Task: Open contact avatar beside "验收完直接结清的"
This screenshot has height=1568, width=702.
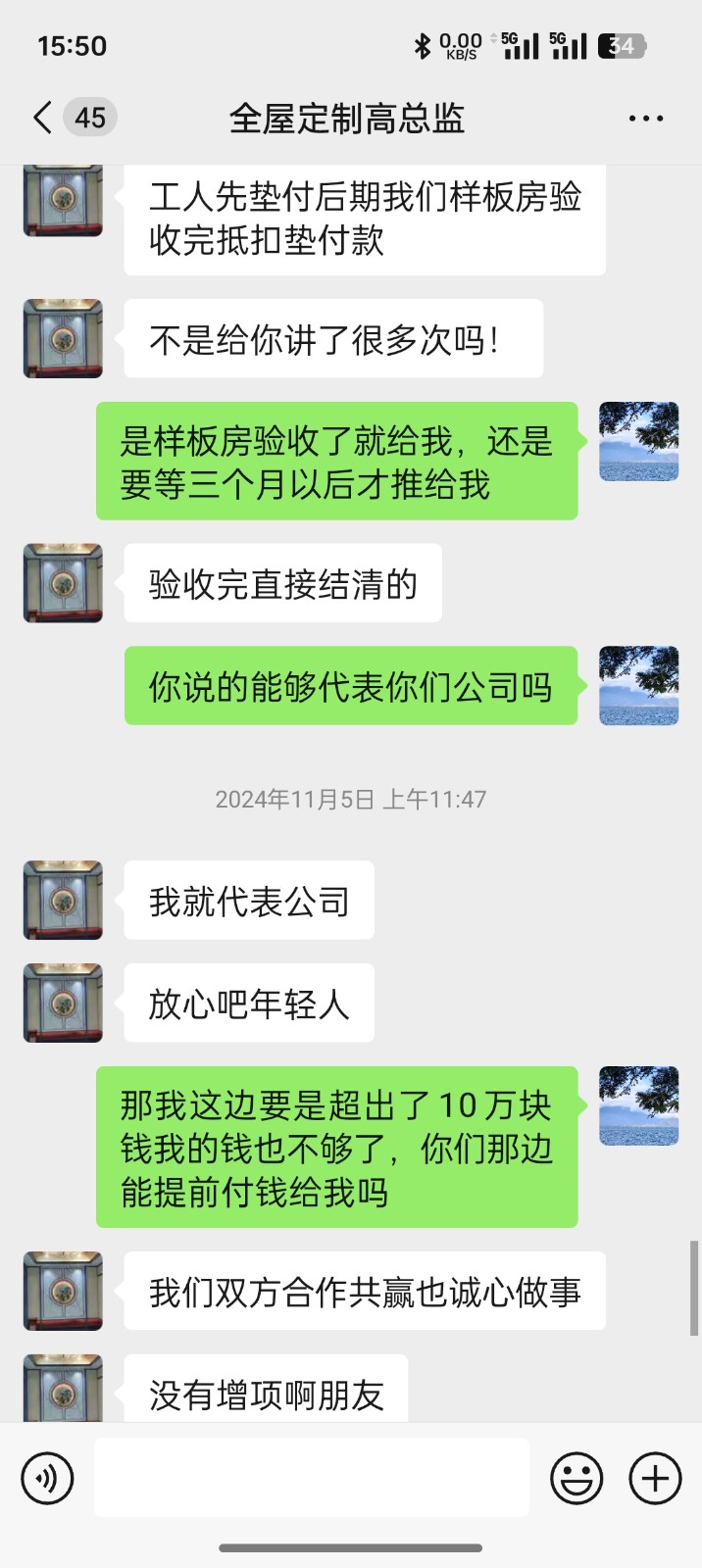Action: click(63, 583)
